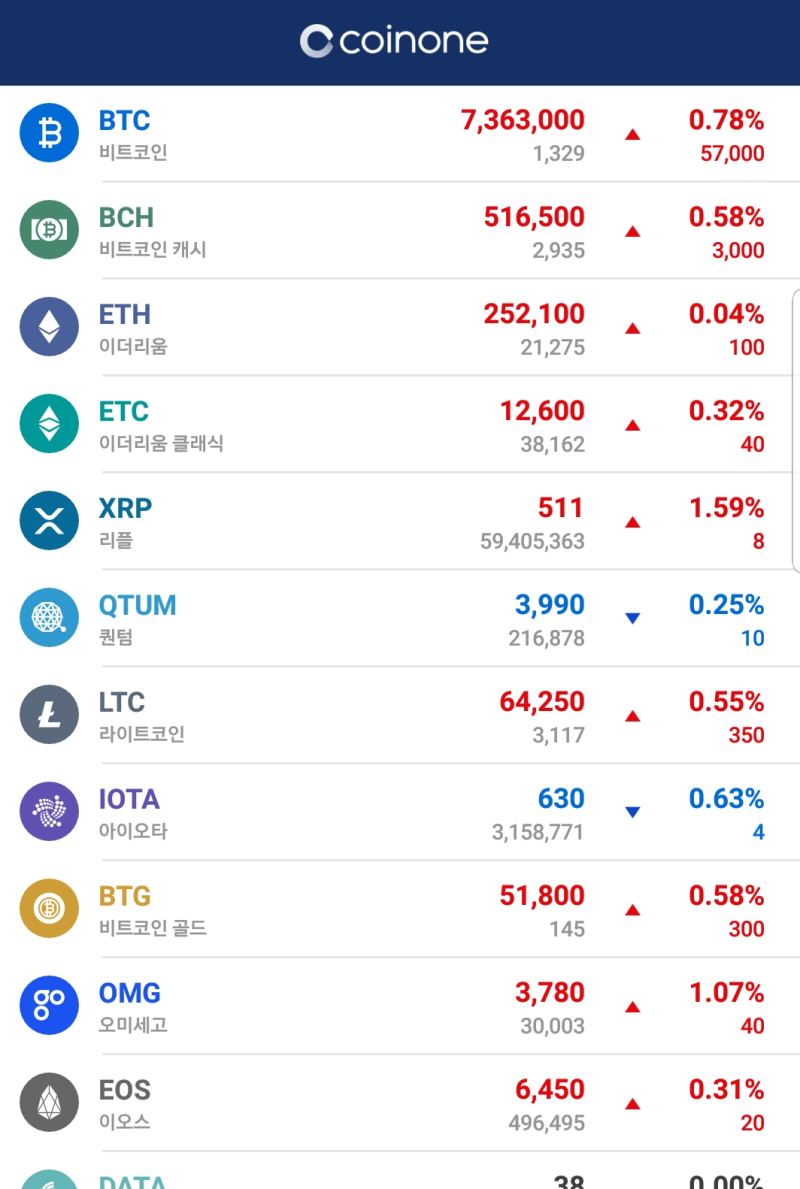Screen dimensions: 800x1189
Task: Open the XRP ticker link
Action: click(126, 508)
